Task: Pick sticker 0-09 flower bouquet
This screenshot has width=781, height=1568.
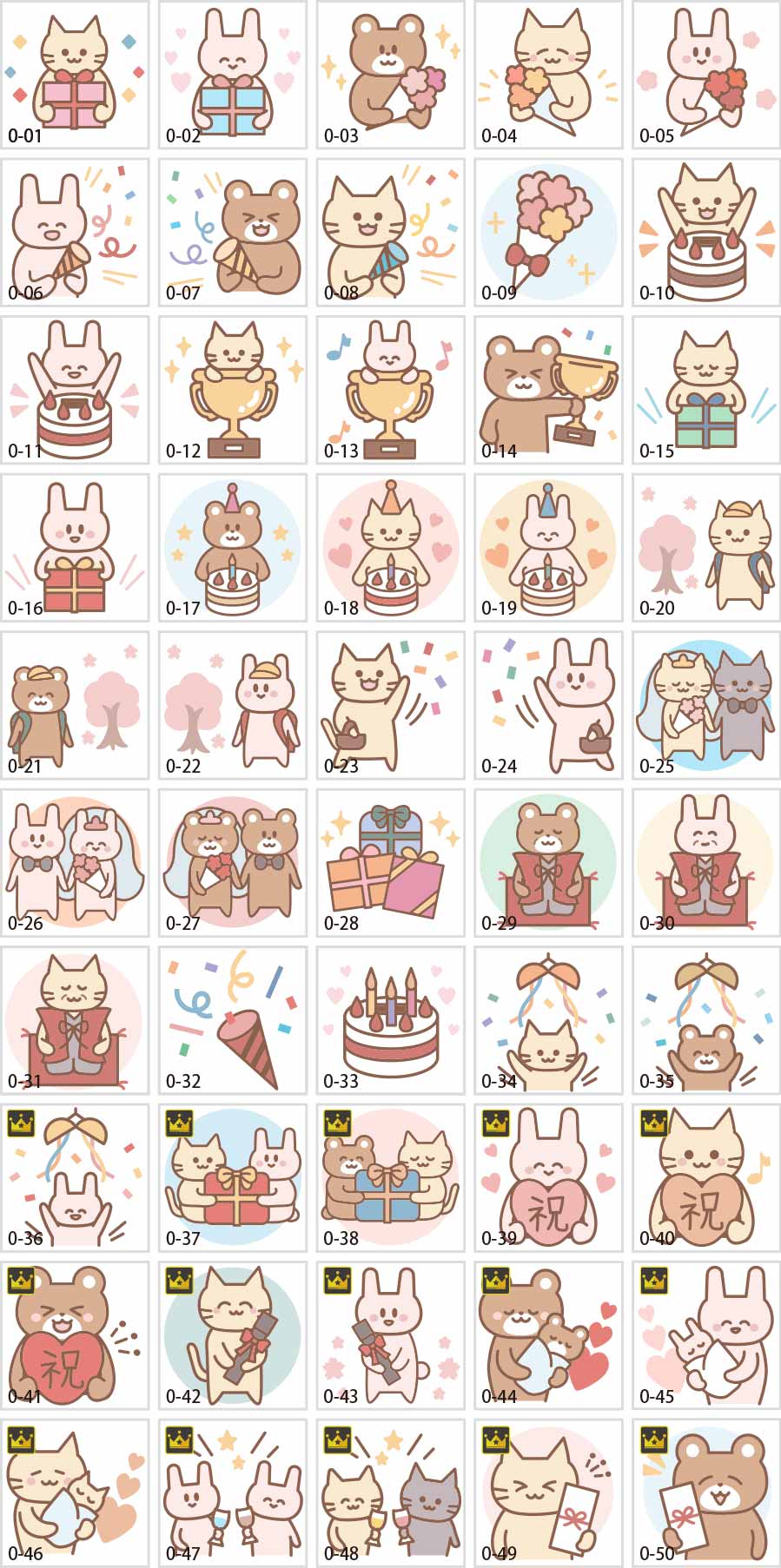Action: [x=548, y=232]
